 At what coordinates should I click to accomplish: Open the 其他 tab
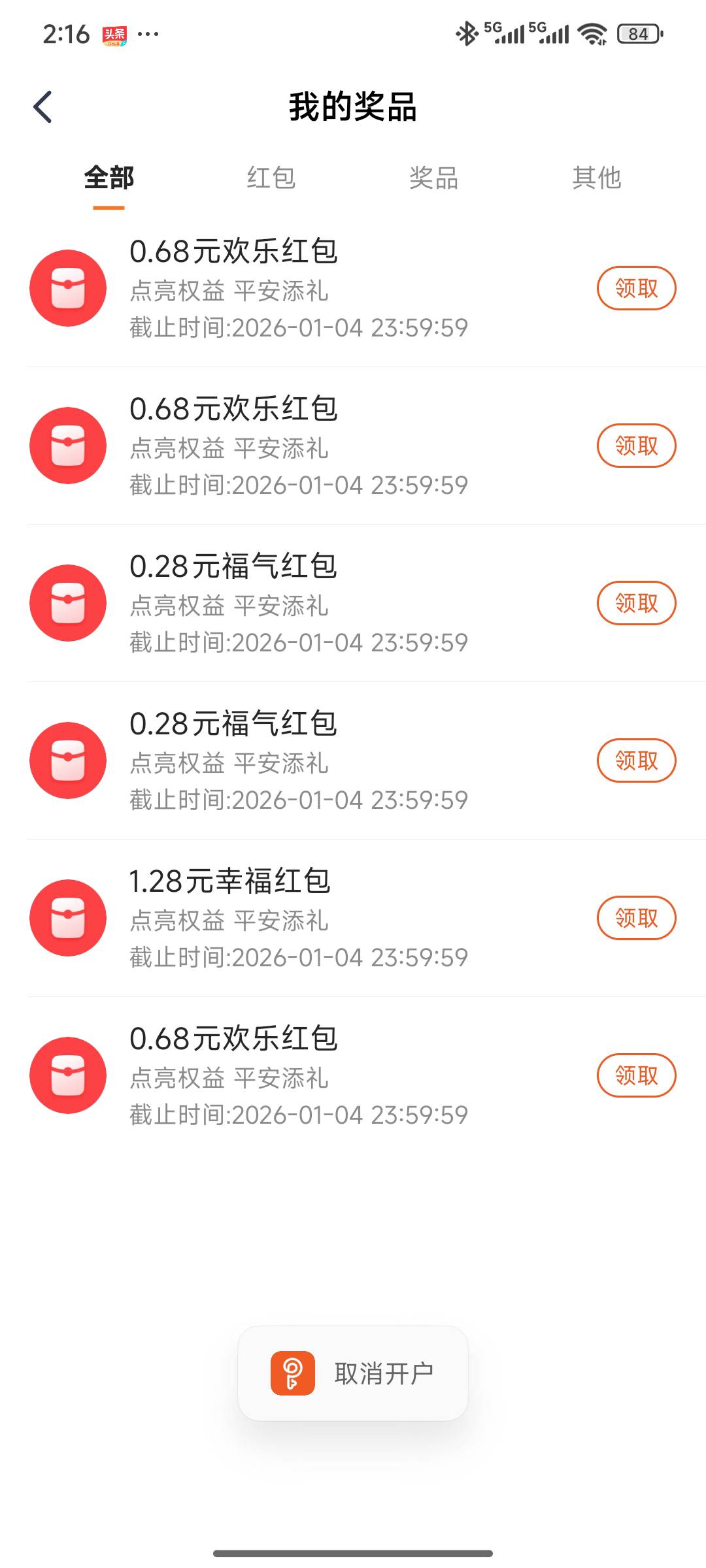[596, 178]
